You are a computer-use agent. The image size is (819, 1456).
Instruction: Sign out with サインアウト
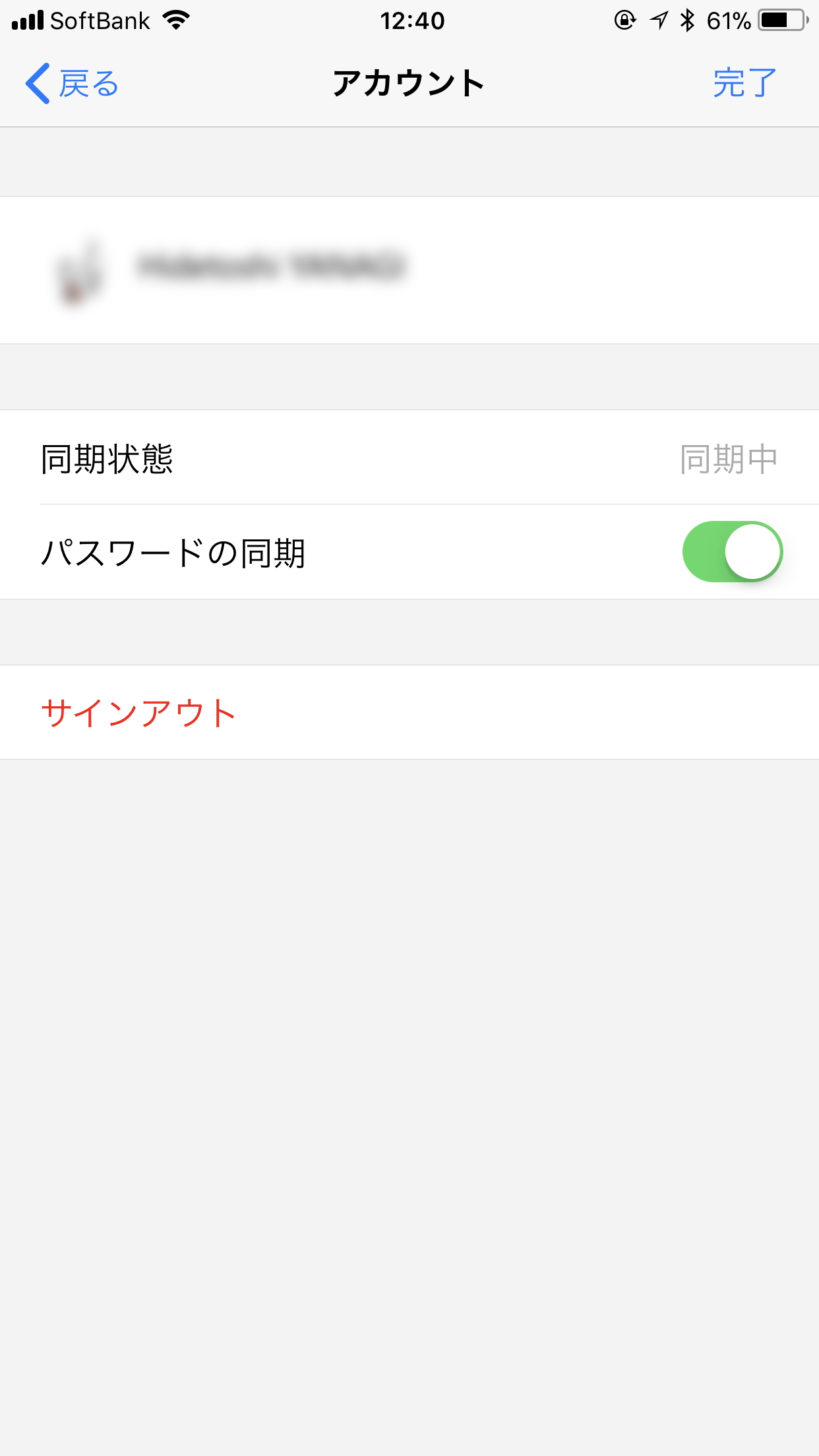click(x=138, y=713)
